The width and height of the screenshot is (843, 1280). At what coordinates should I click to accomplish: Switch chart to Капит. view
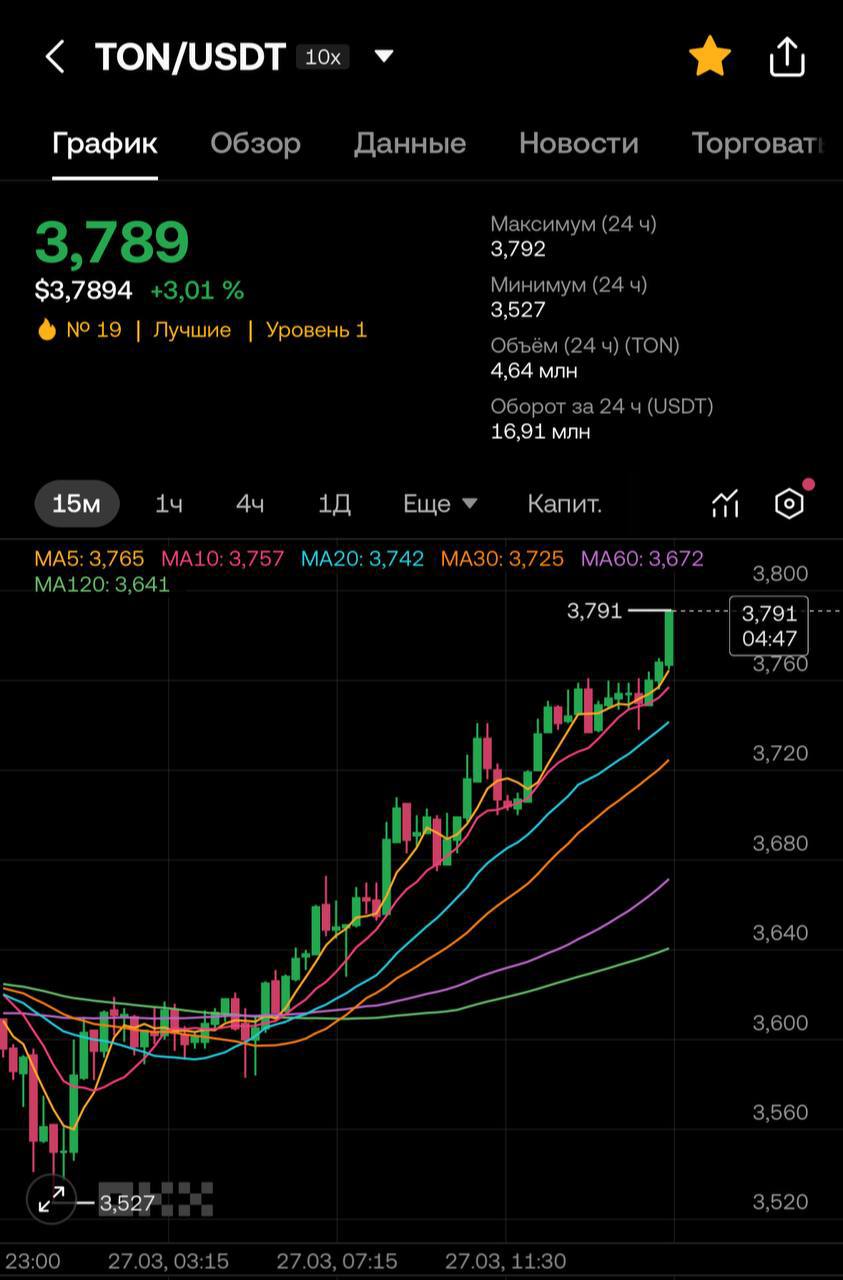coord(564,504)
